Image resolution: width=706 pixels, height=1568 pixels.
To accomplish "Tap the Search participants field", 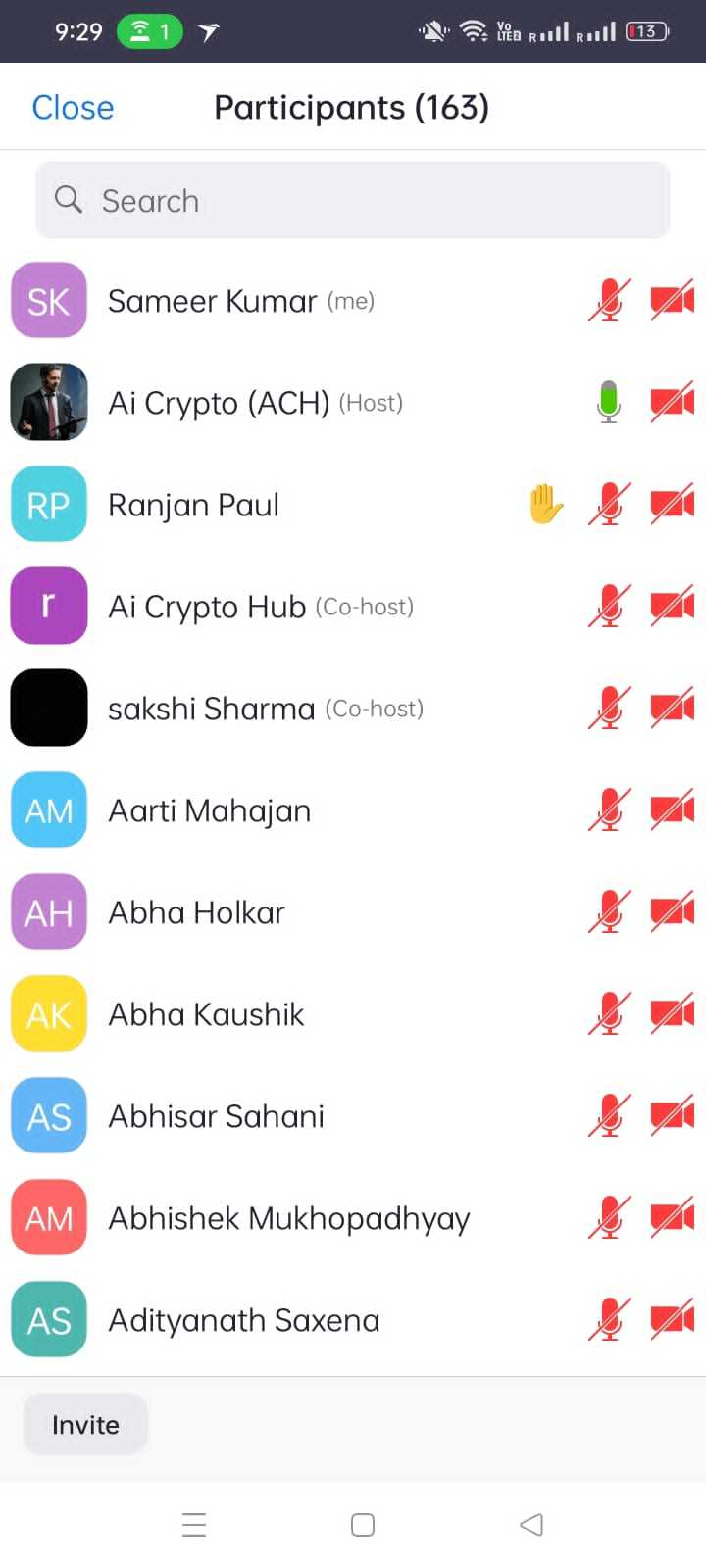I will pos(353,200).
